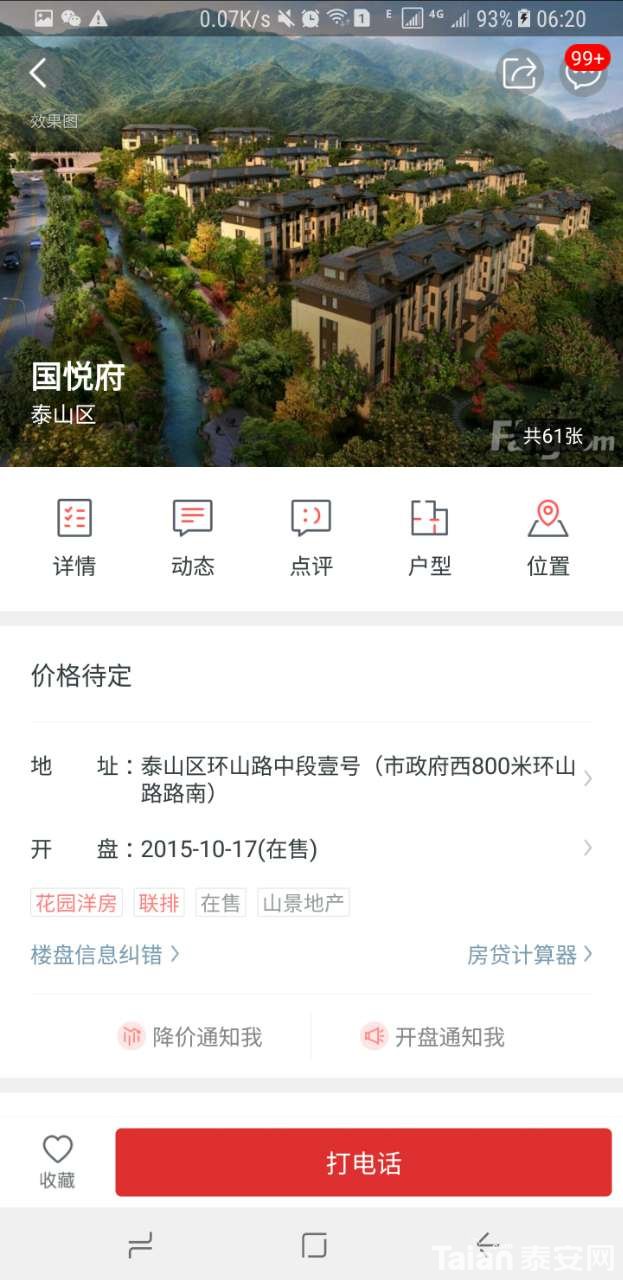Open the 位置 map location
The image size is (623, 1280).
click(548, 538)
